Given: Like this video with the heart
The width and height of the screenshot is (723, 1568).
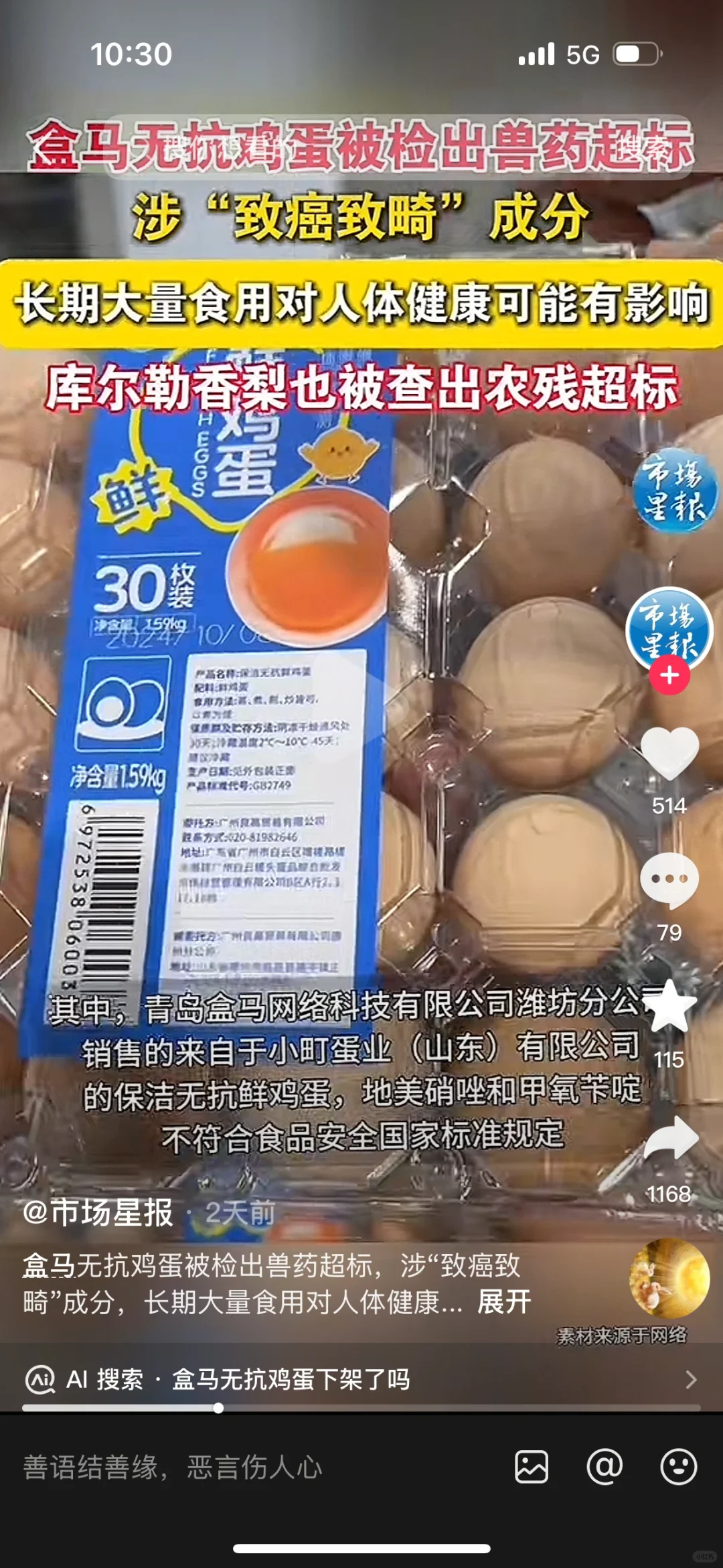Looking at the screenshot, I should pyautogui.click(x=669, y=754).
